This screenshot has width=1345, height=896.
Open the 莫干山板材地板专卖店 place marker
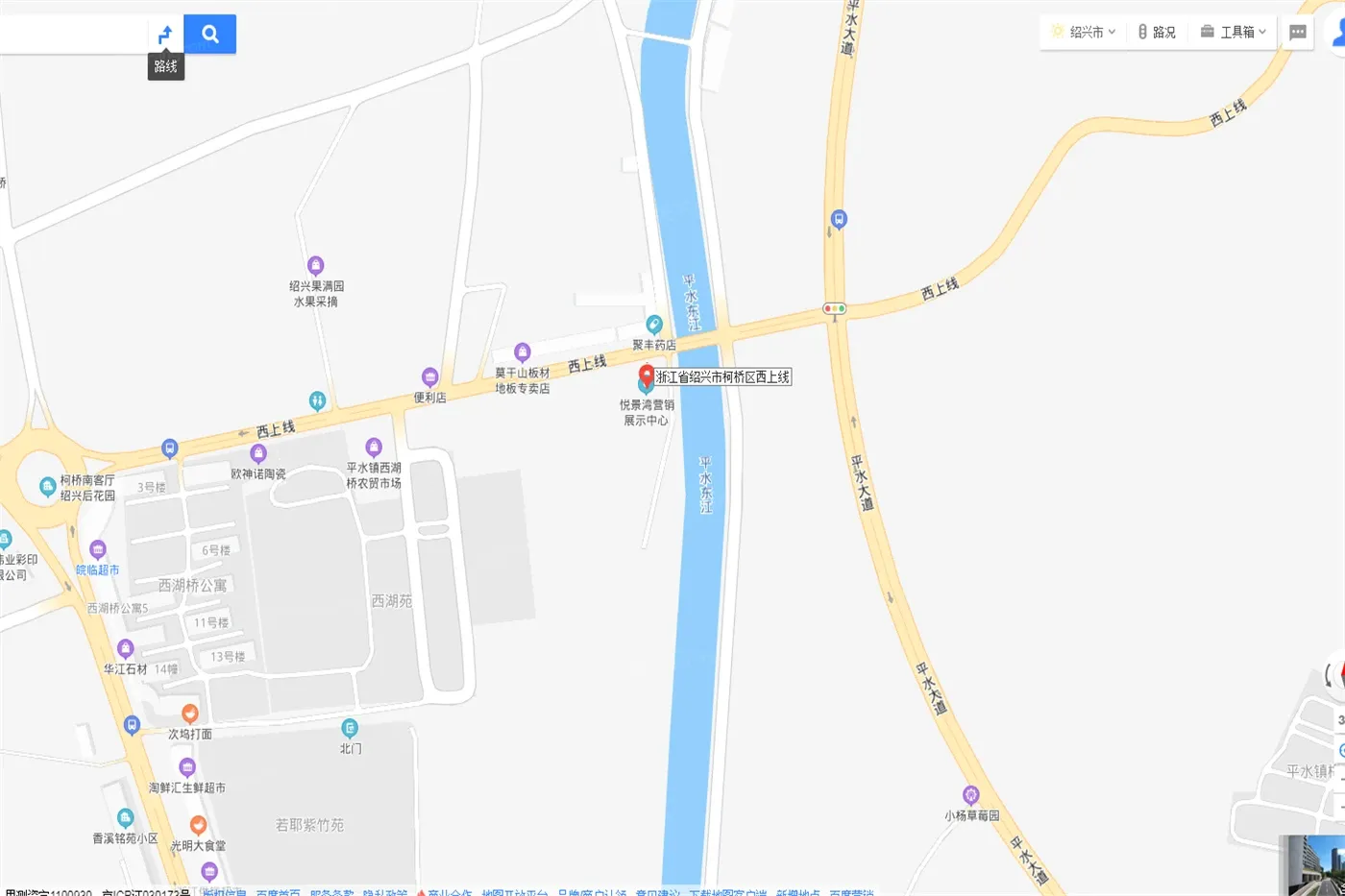click(x=522, y=352)
